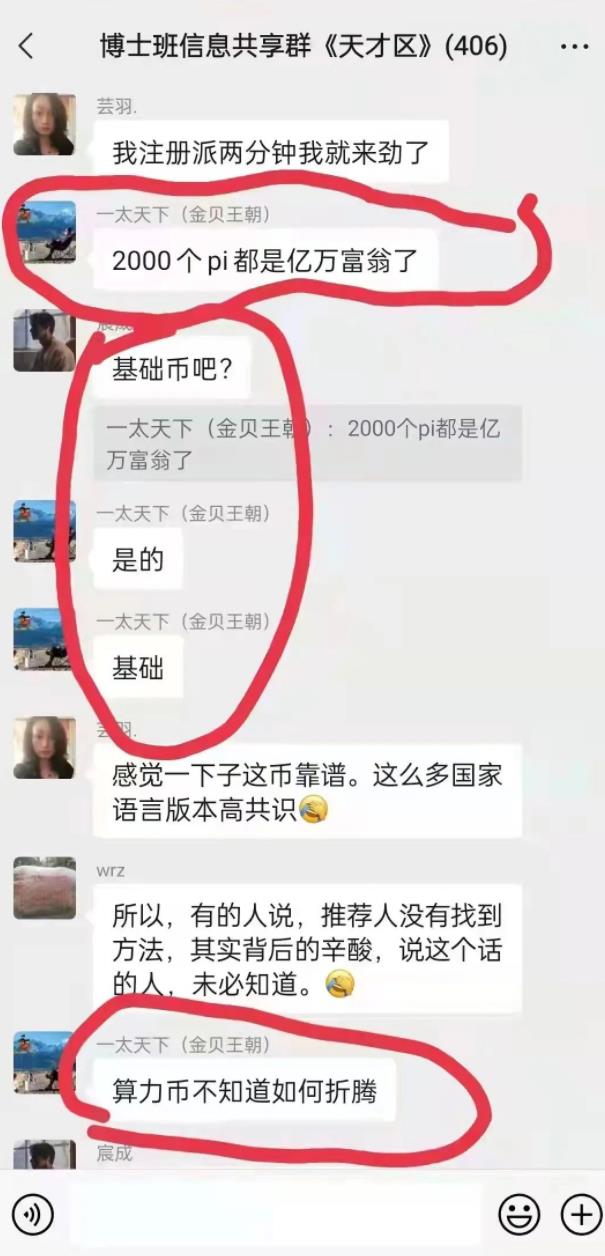Screen dimensions: 605x1256
Task: Open the emoji picker
Action: point(519,1215)
